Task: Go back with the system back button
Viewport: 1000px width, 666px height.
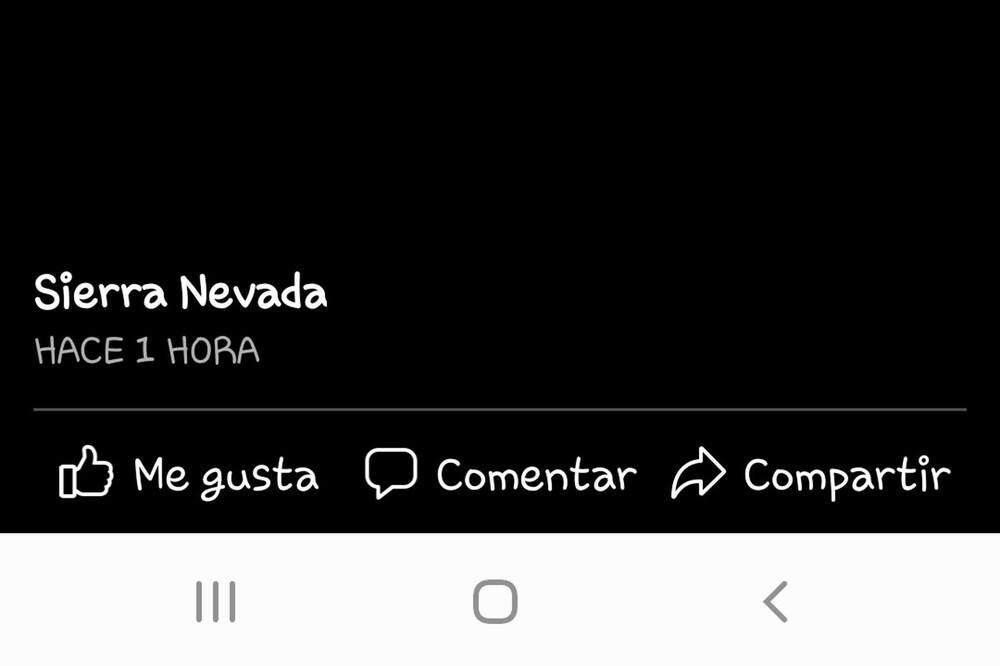Action: click(x=776, y=602)
